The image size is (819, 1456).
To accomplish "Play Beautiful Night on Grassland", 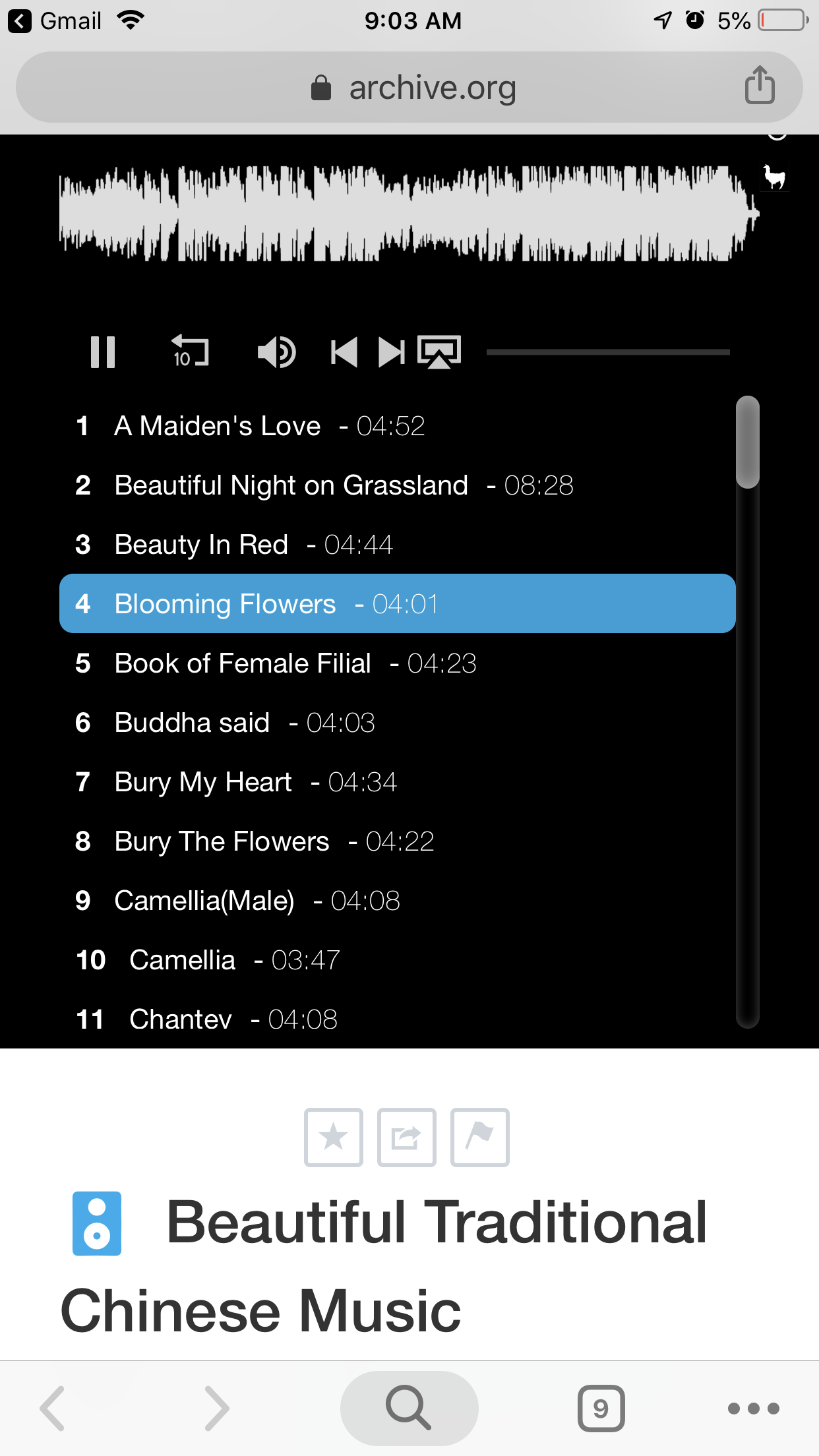I will coord(397,485).
